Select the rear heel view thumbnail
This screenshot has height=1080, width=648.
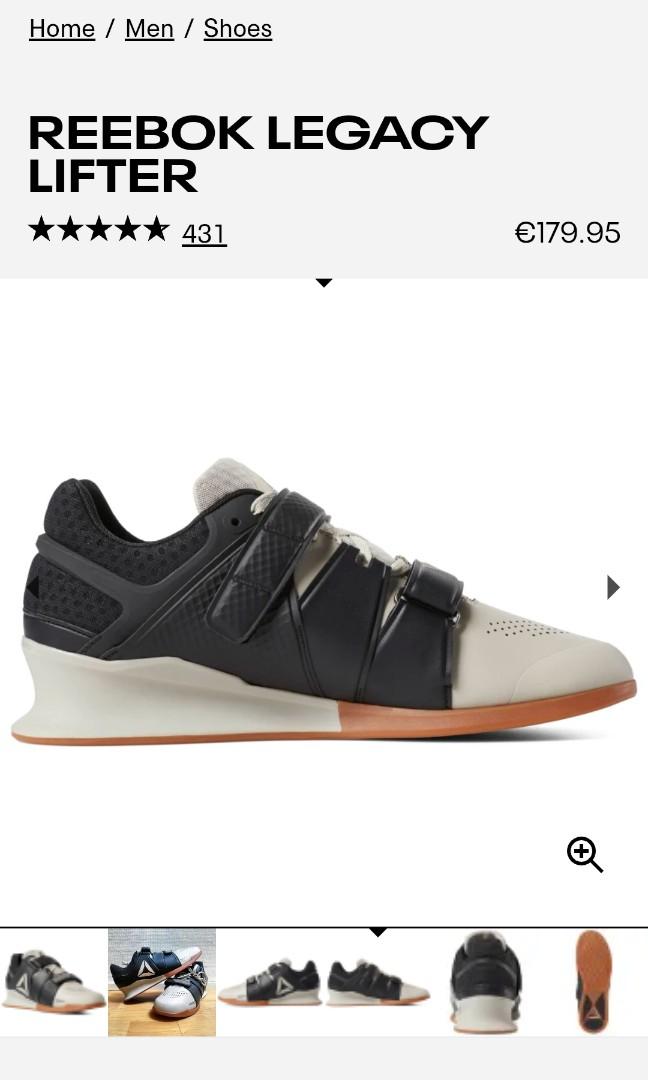[x=486, y=982]
